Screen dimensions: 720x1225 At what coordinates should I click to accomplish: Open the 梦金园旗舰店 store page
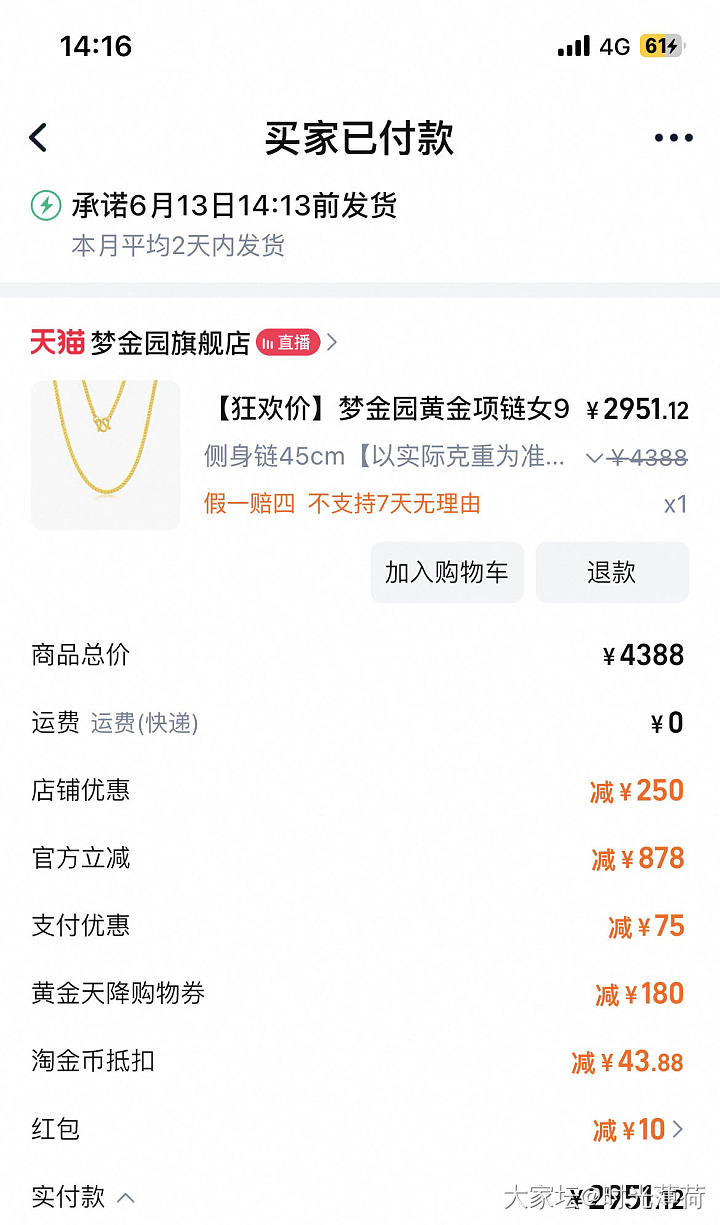tap(170, 343)
